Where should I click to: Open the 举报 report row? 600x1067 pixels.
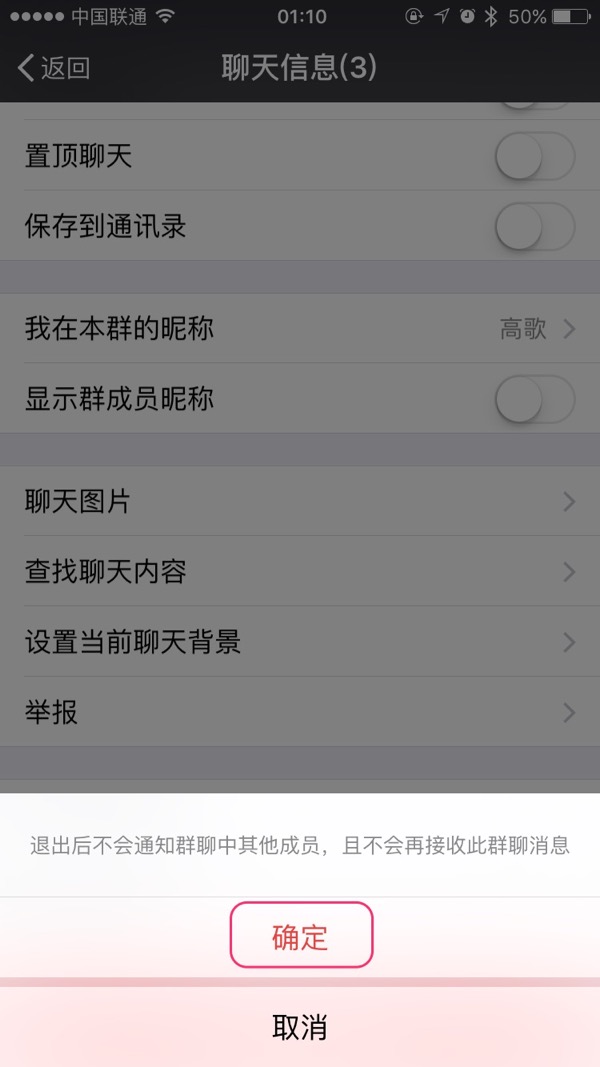click(x=300, y=712)
